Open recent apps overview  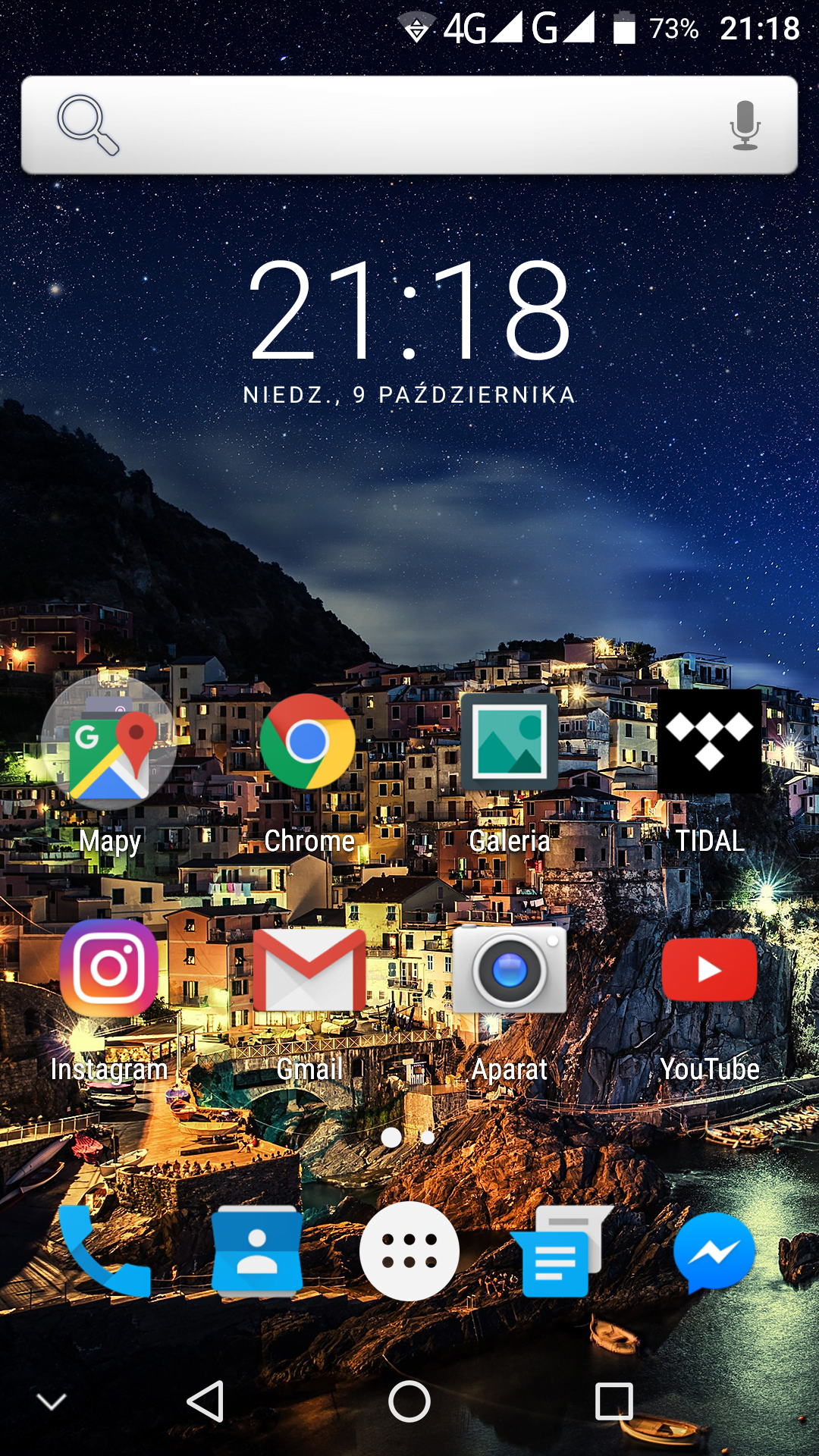[614, 1401]
